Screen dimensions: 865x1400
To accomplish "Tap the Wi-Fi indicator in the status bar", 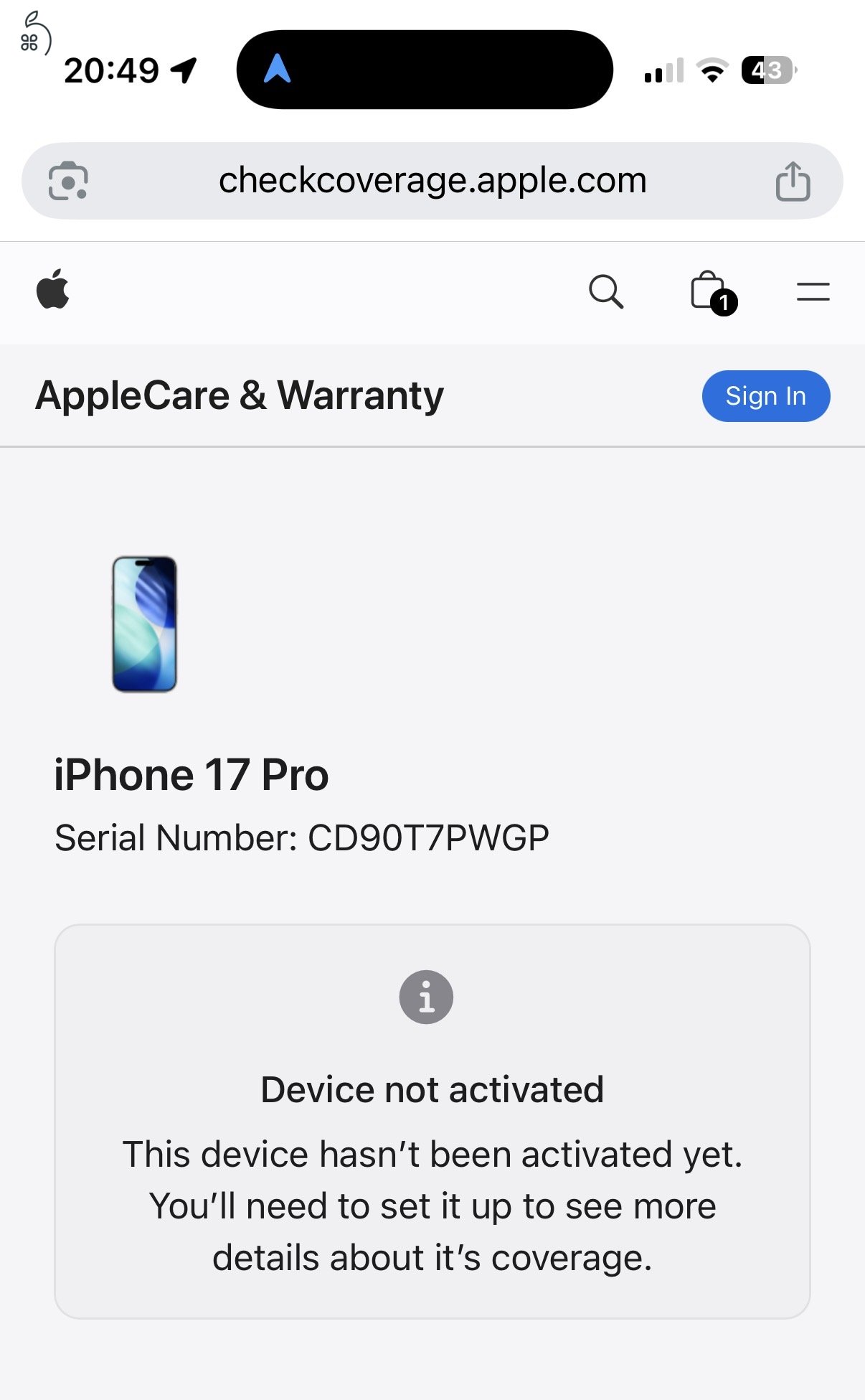I will [712, 70].
